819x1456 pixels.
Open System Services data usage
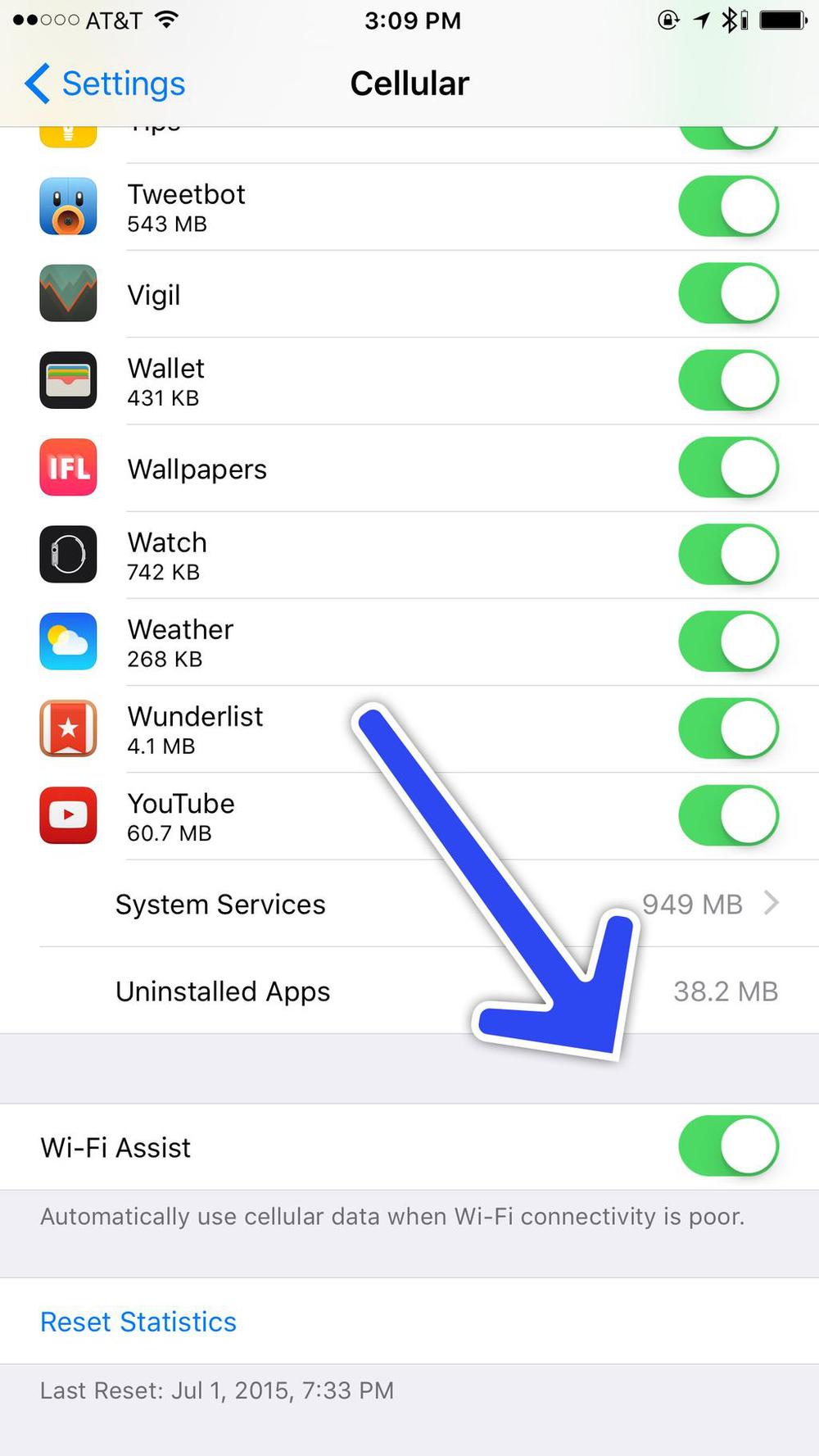click(x=409, y=904)
